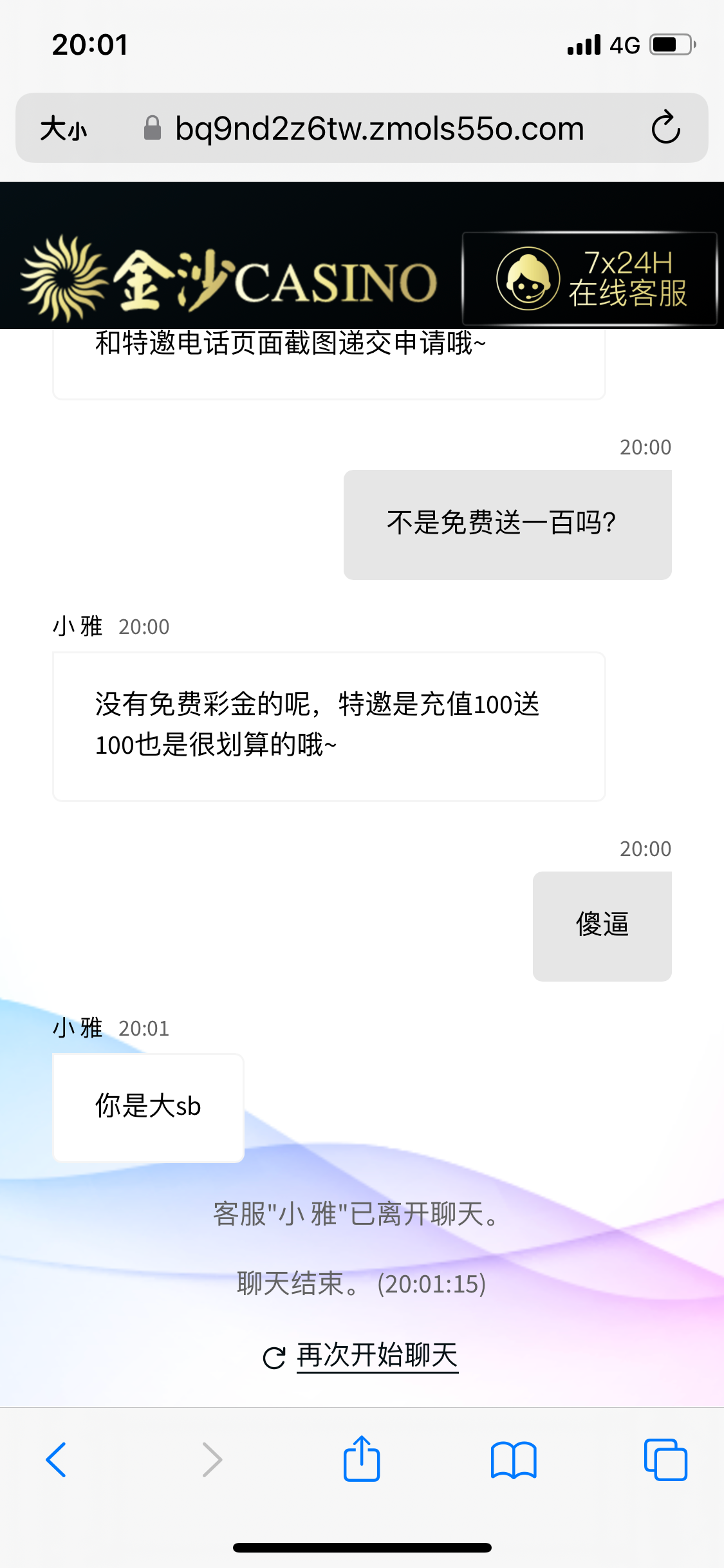Open the bookmarks book icon
Screen dimensions: 724x1568
coord(514,1459)
